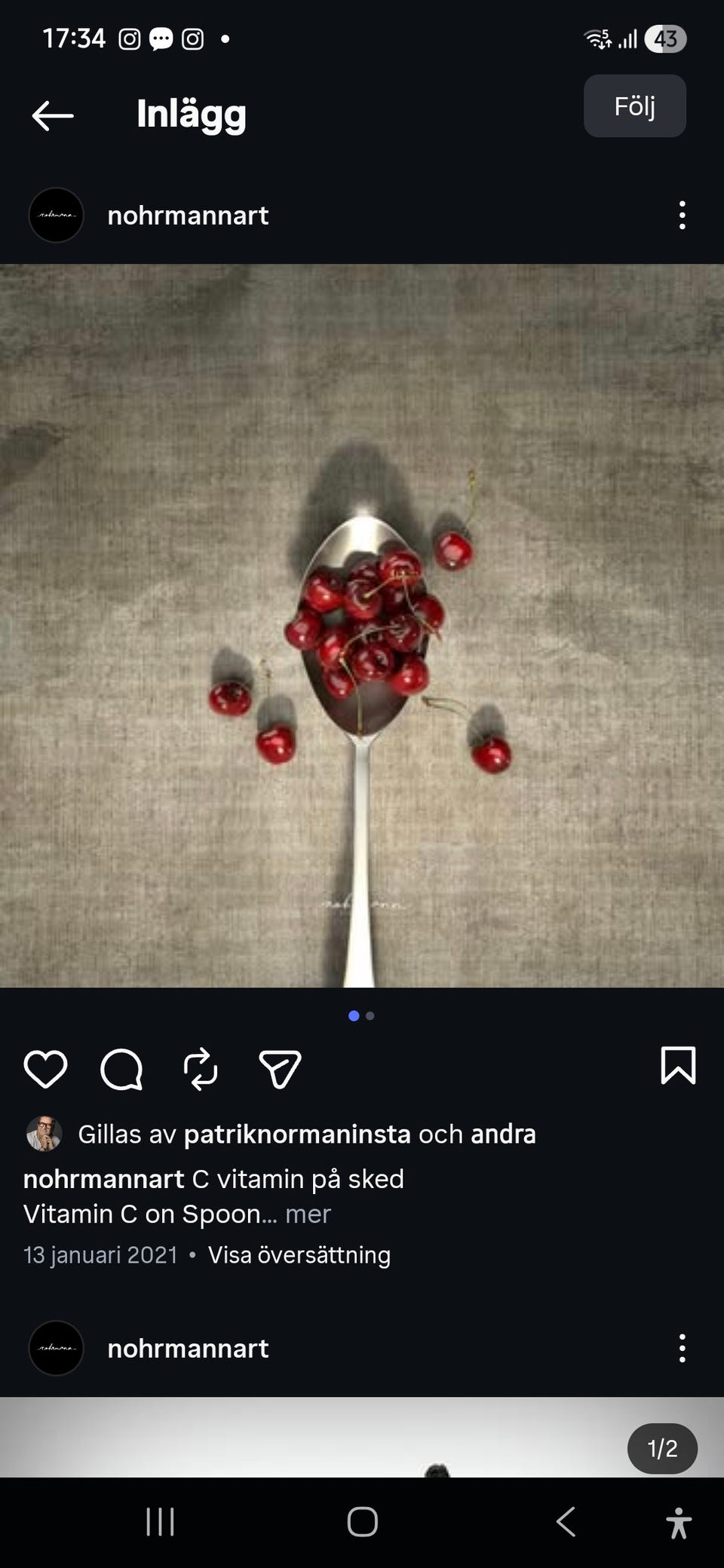Open recent apps with the three-line navigation key

coord(160,1521)
